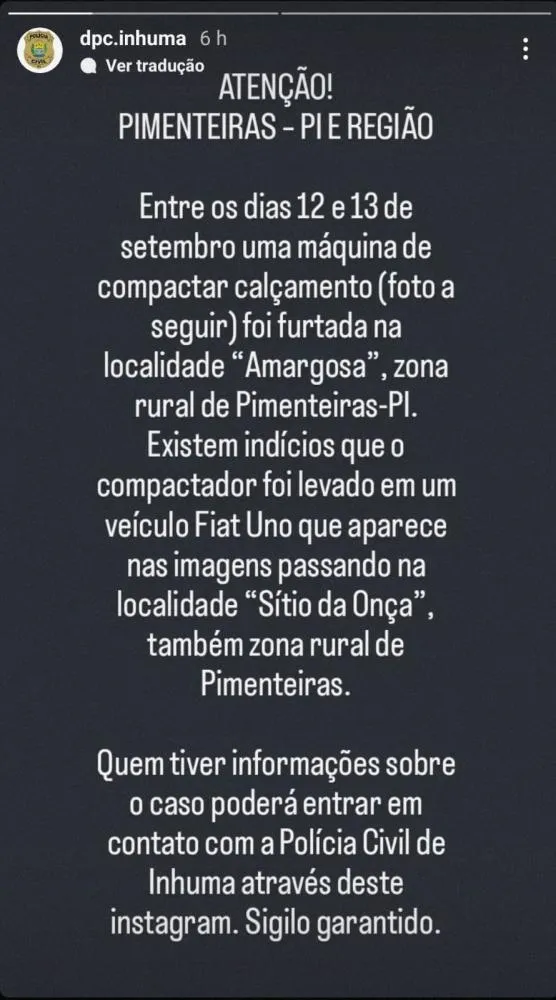Tap the dpc.inhuma username
556x1000 pixels.
tap(133, 38)
